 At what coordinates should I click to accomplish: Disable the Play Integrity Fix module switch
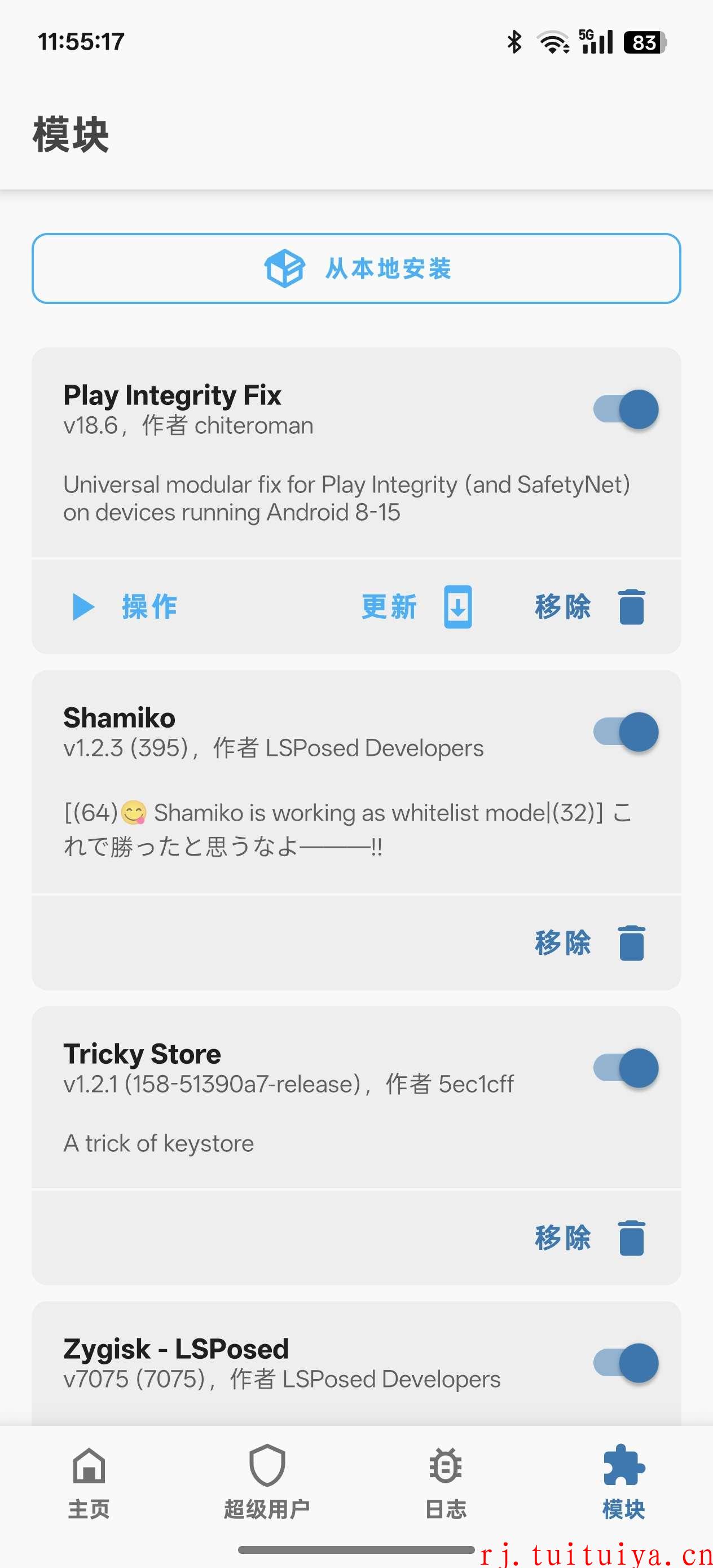(626, 409)
